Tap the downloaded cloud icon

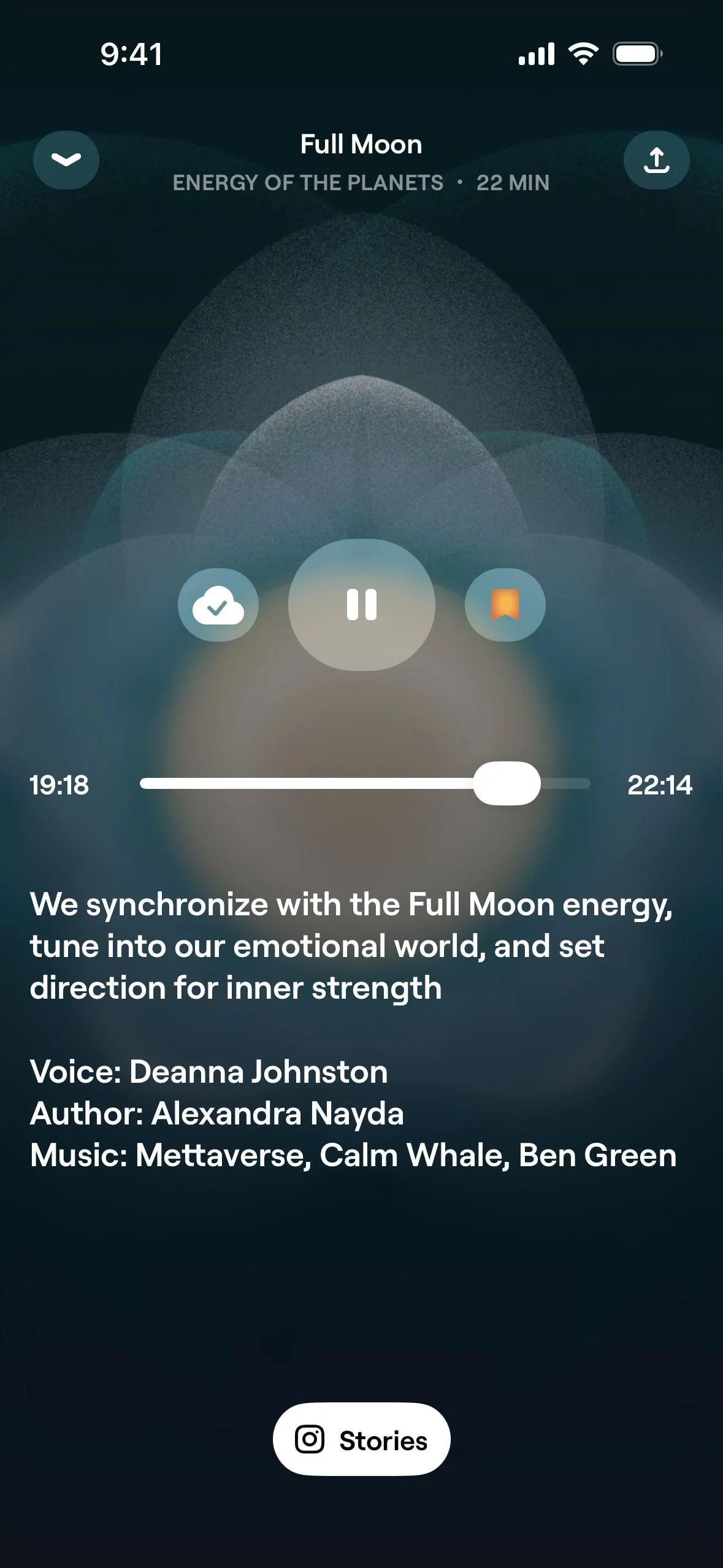(218, 605)
